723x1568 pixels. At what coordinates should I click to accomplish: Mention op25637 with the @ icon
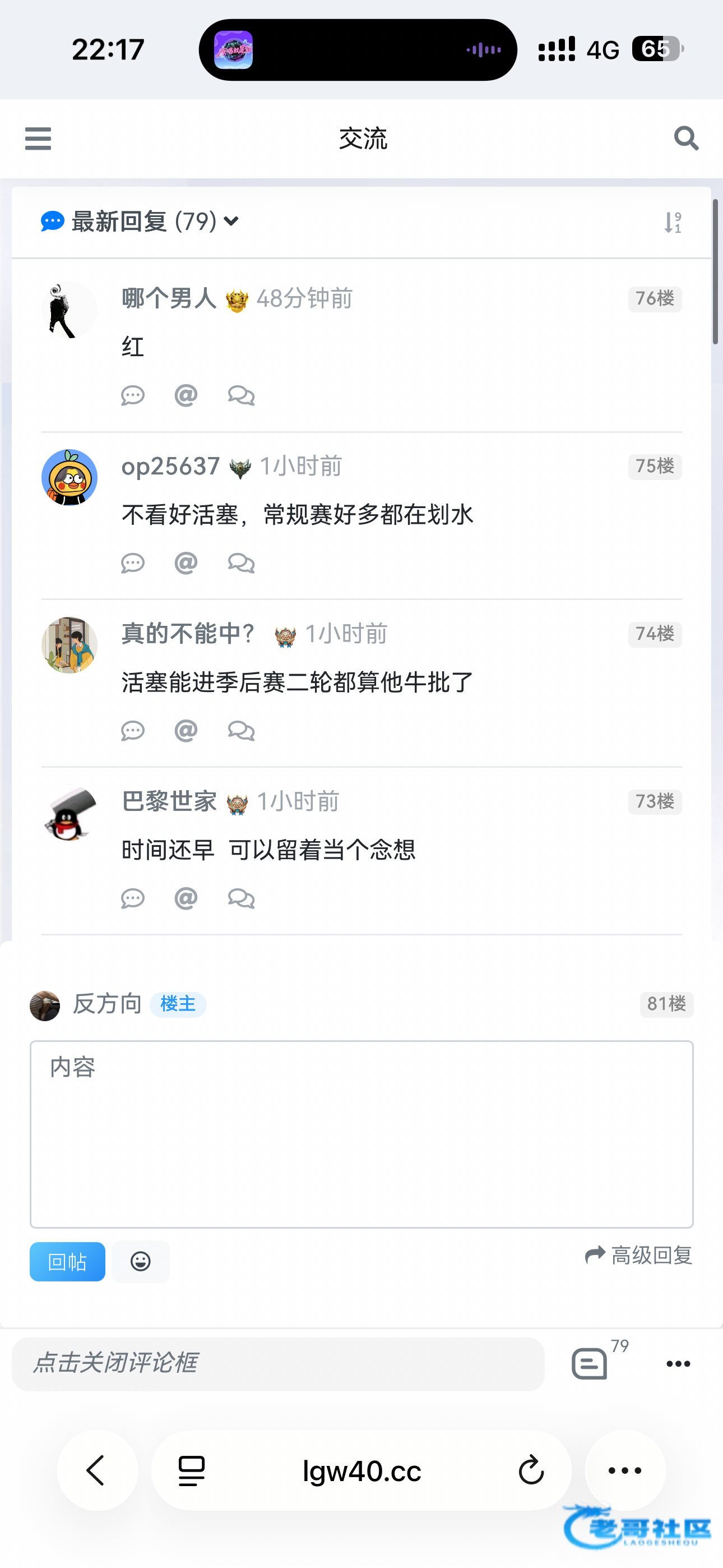pyautogui.click(x=186, y=563)
